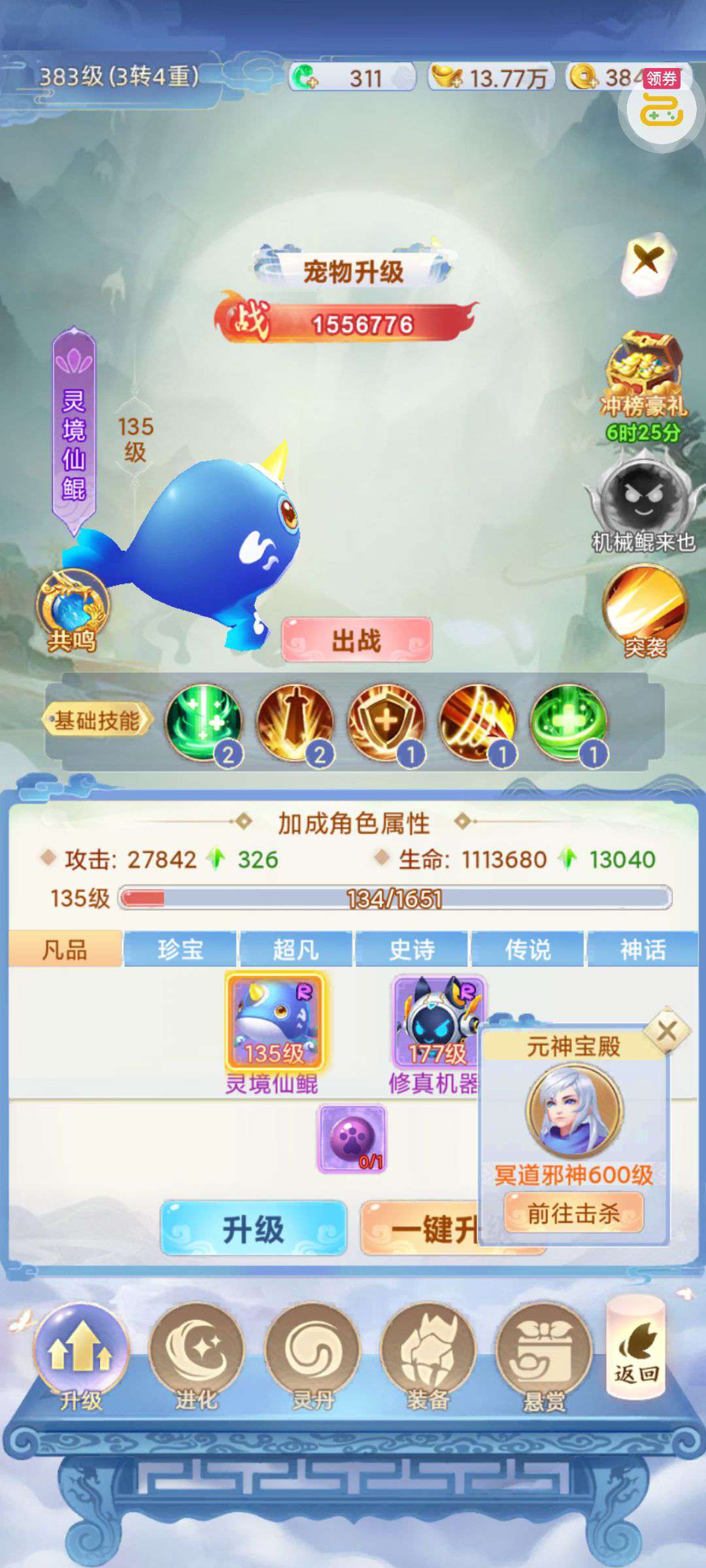Viewport: 706px width, 1568px height.
Task: Show the 神话 quality tab
Action: point(643,949)
